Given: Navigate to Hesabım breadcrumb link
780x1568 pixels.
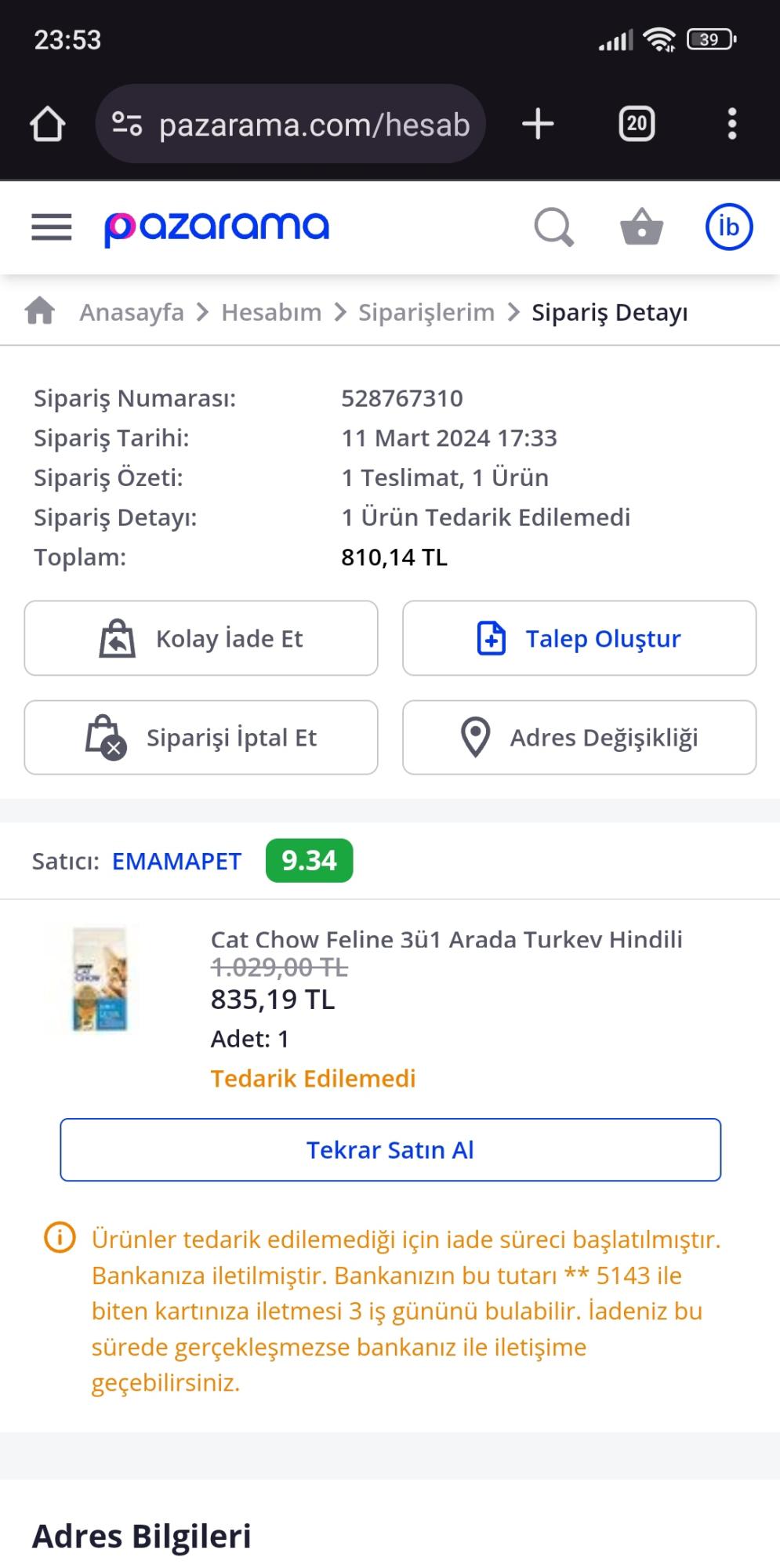Looking at the screenshot, I should [271, 310].
